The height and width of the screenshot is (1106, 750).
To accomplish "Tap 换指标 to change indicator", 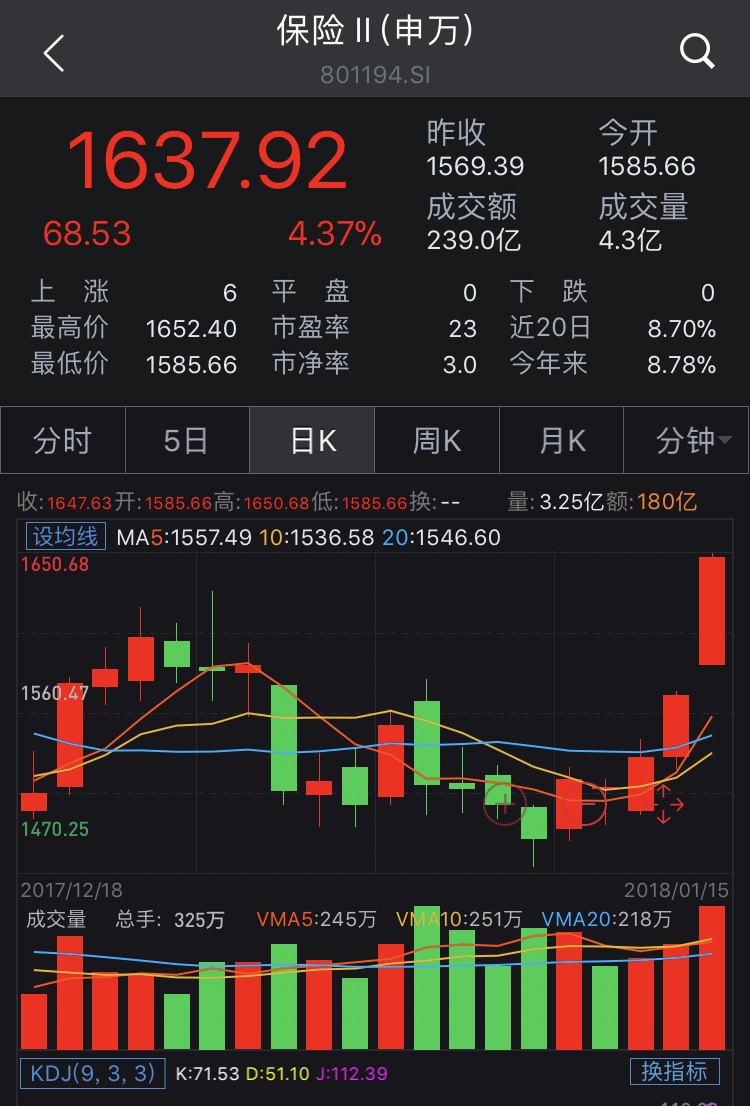I will (675, 1072).
